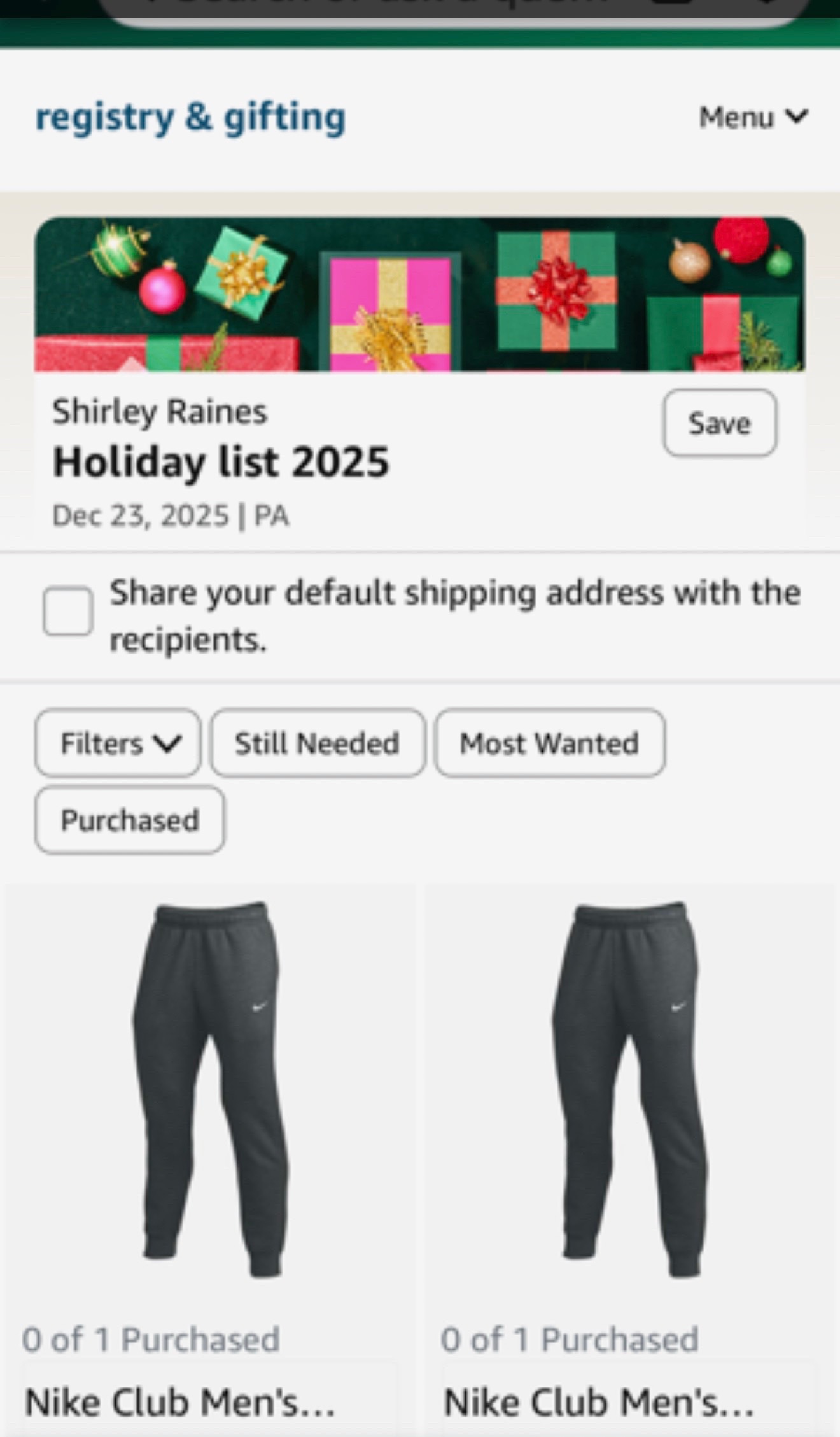Select the Purchased filter chip
The image size is (840, 1437).
130,820
